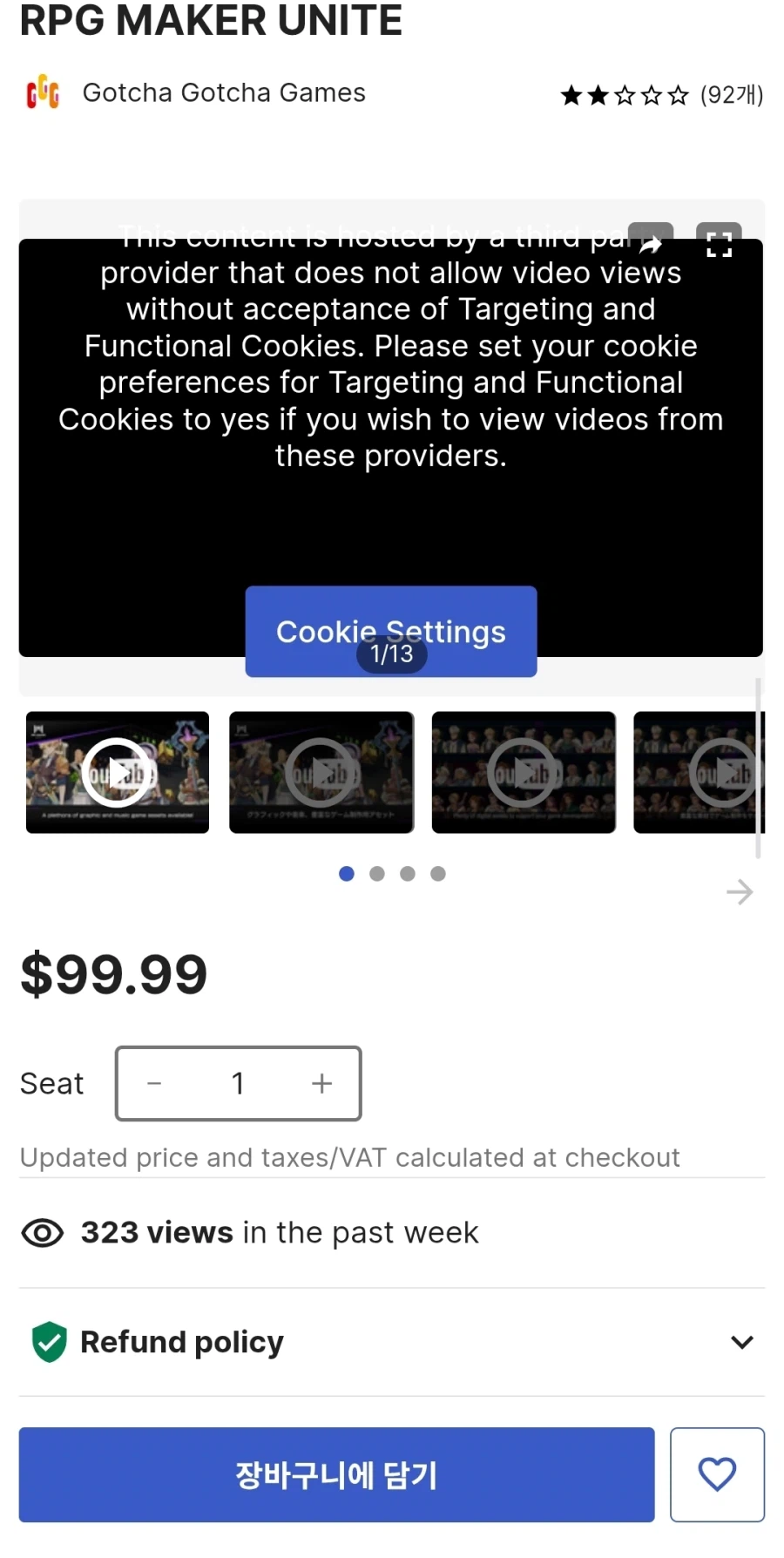The height and width of the screenshot is (1558, 784).
Task: Jump to the second thumbnail page dot
Action: pyautogui.click(x=377, y=873)
